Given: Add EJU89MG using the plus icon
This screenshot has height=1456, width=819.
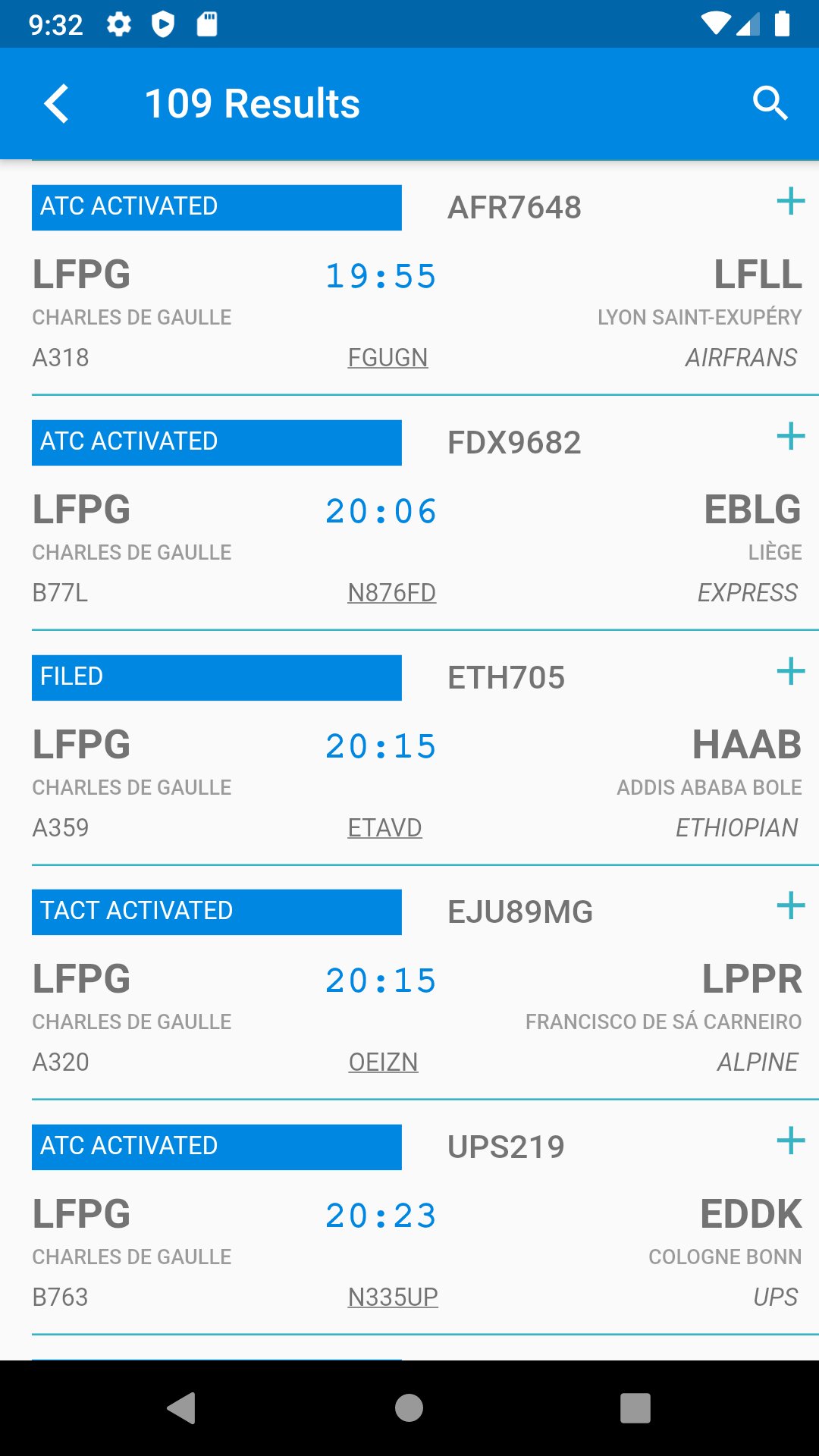Looking at the screenshot, I should 790,905.
